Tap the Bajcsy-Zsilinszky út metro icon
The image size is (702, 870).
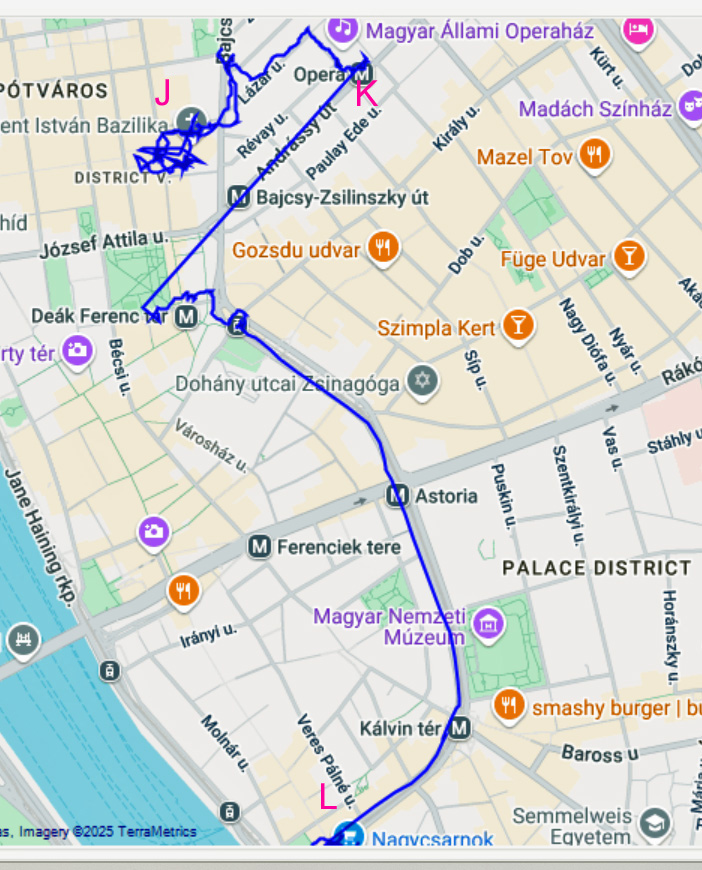[x=239, y=197]
